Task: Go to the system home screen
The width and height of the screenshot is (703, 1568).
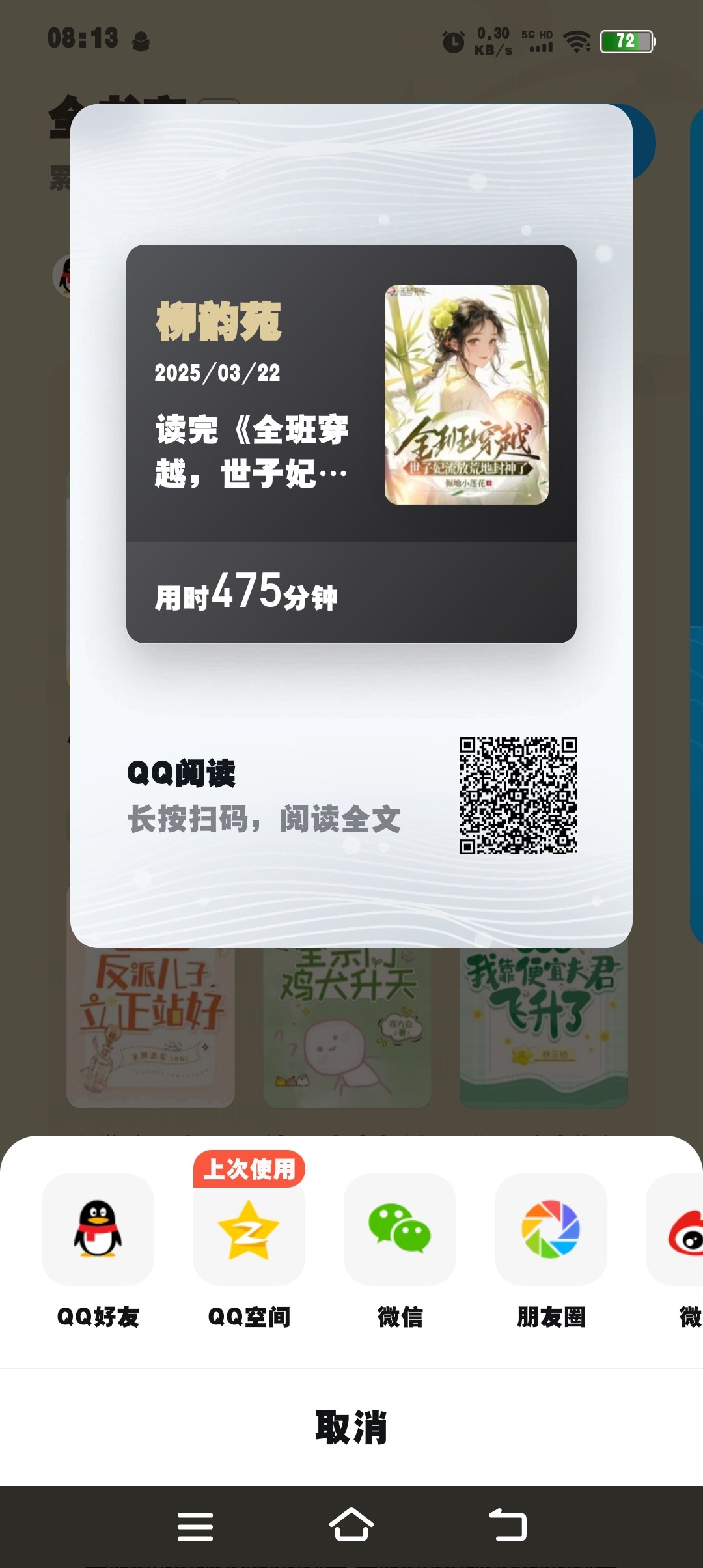Action: (x=351, y=1526)
